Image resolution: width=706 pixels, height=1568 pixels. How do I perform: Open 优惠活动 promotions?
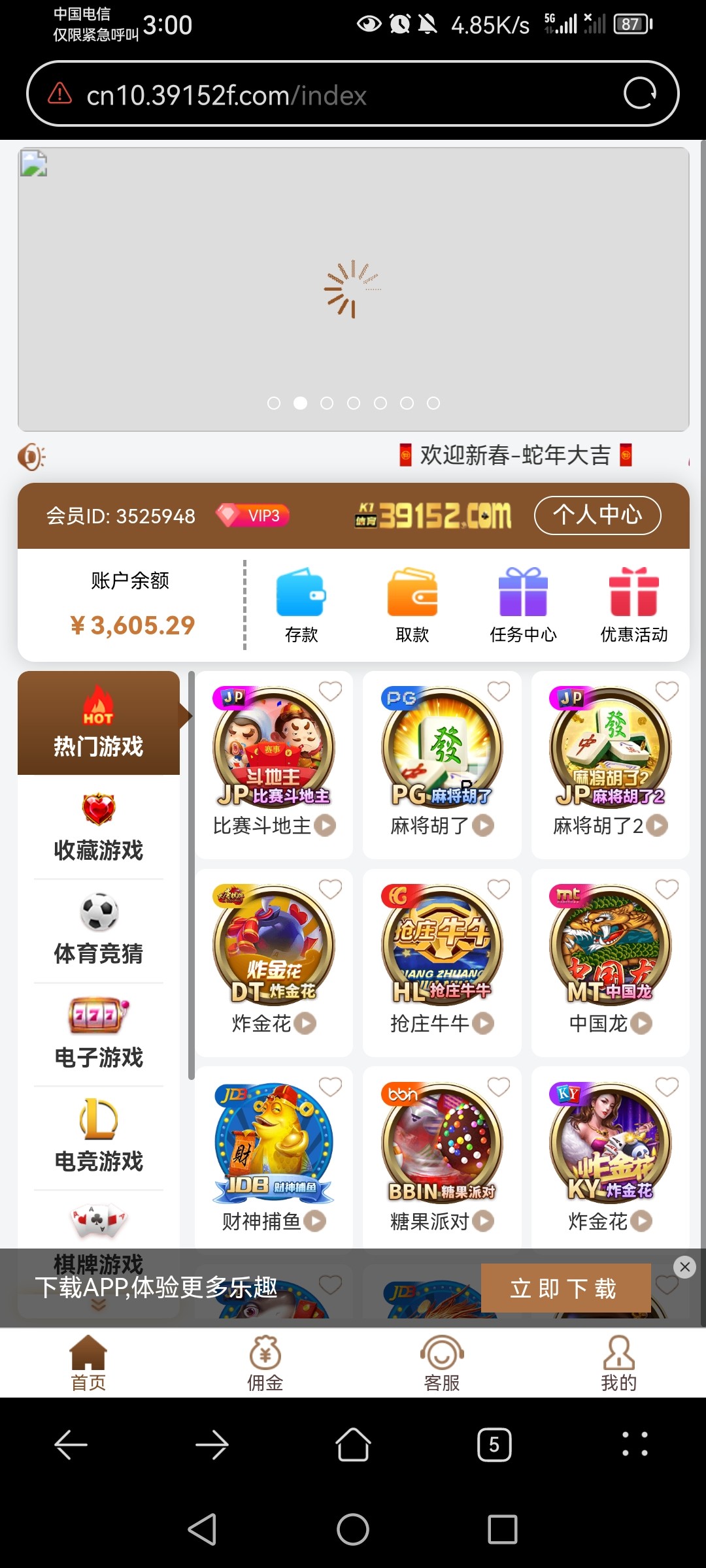coord(633,605)
